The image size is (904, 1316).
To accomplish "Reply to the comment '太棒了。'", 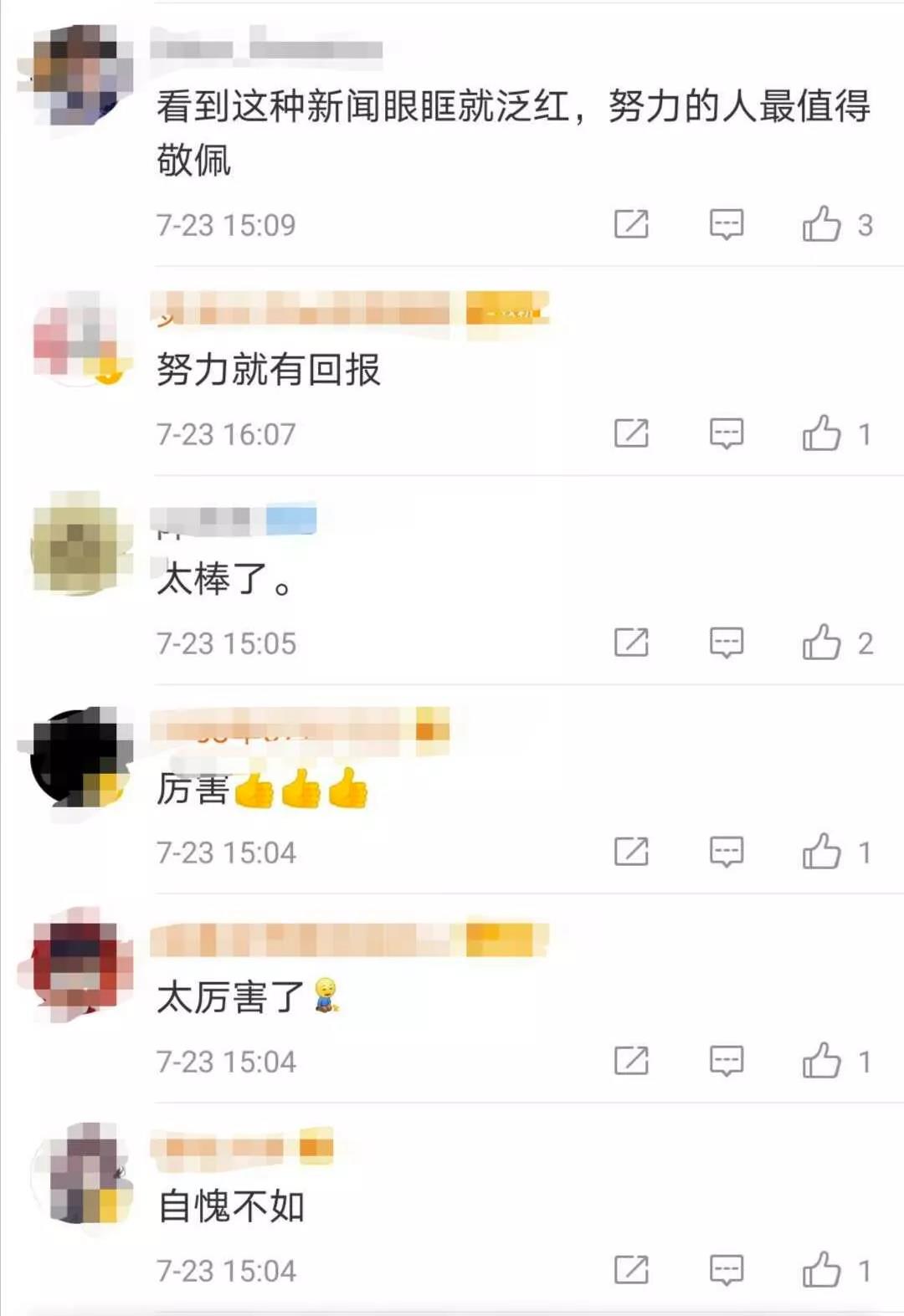I will coord(726,643).
